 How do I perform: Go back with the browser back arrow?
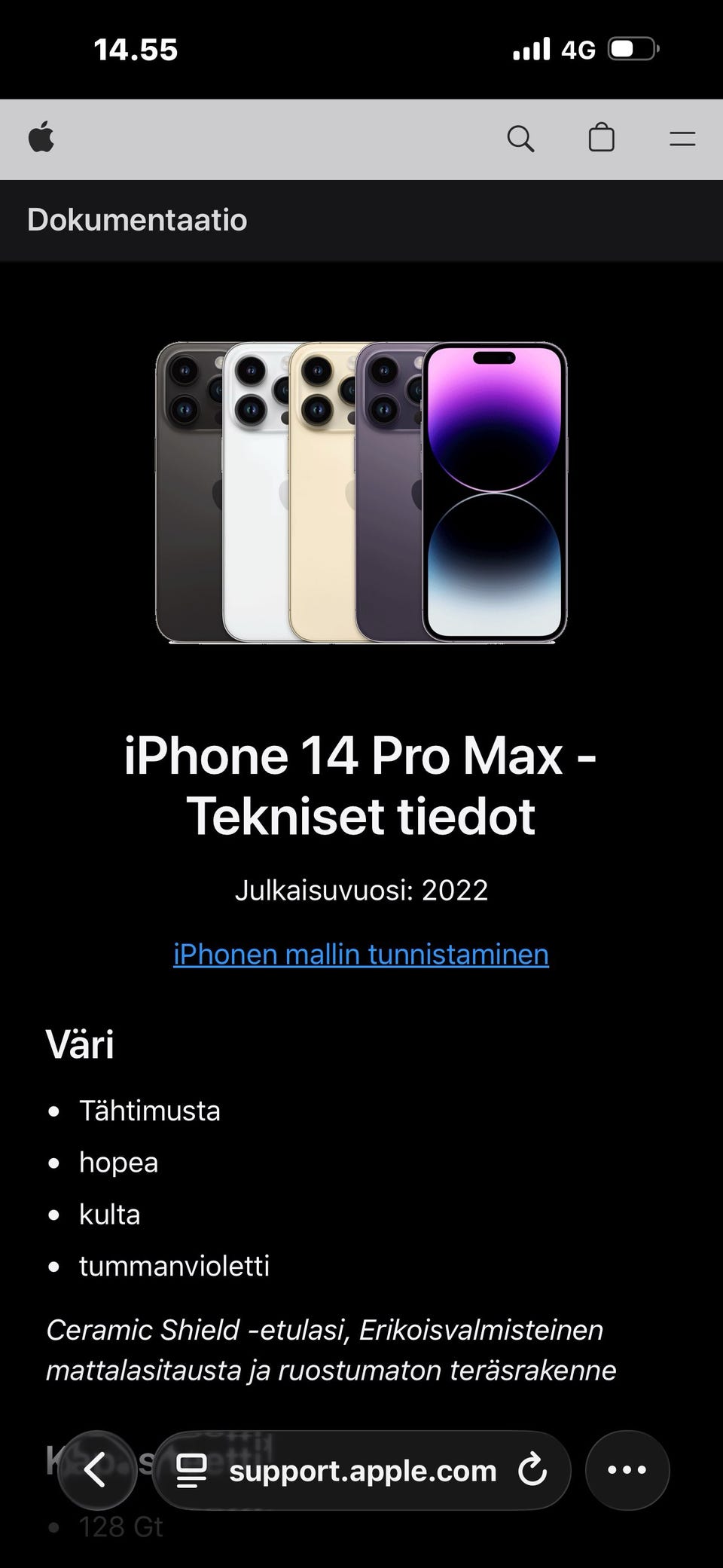(97, 1469)
